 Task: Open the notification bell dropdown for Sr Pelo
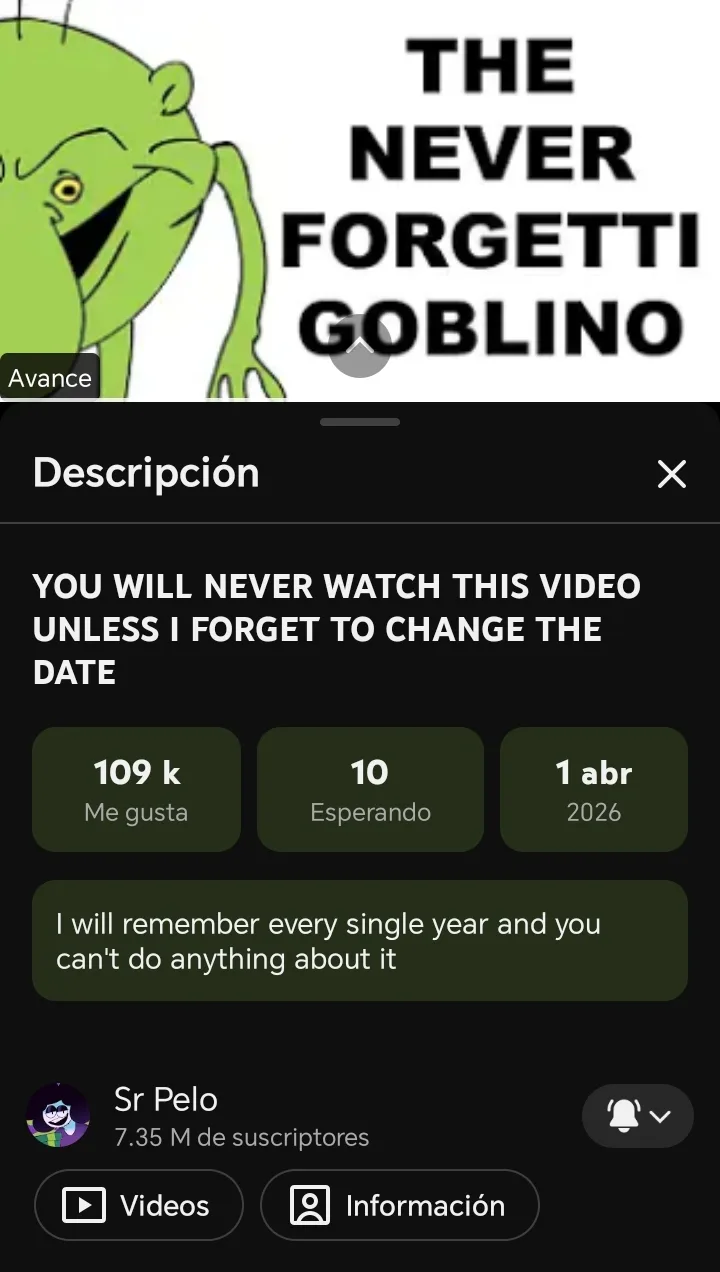click(x=637, y=1116)
